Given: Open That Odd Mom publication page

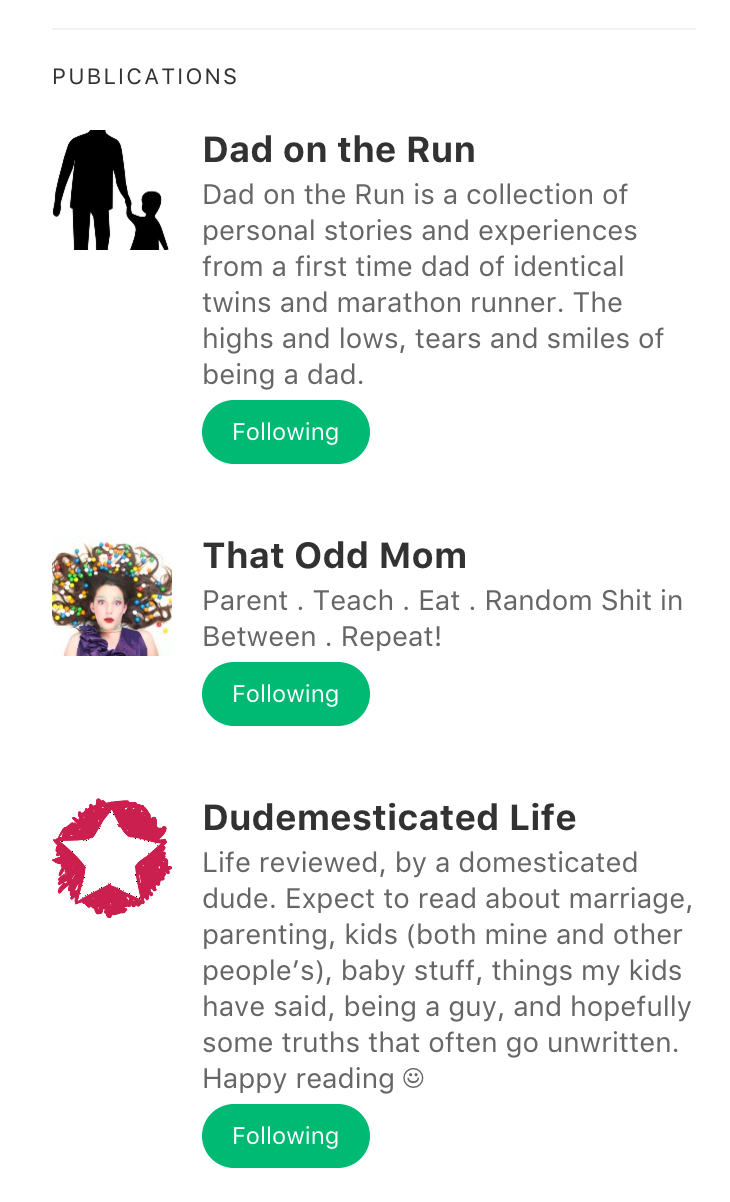Looking at the screenshot, I should pos(335,555).
